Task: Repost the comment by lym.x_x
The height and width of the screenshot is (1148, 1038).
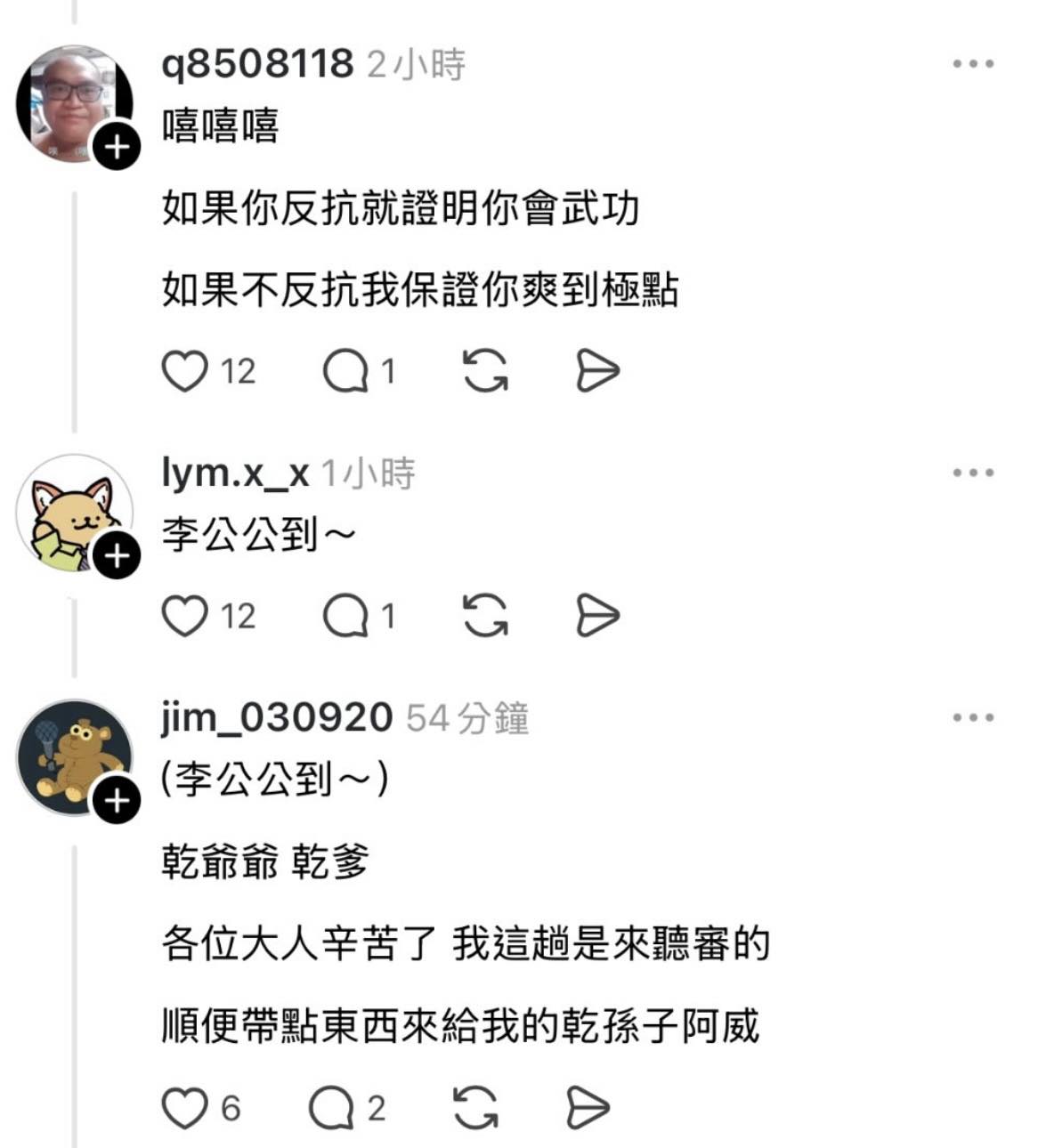Action: point(485,616)
